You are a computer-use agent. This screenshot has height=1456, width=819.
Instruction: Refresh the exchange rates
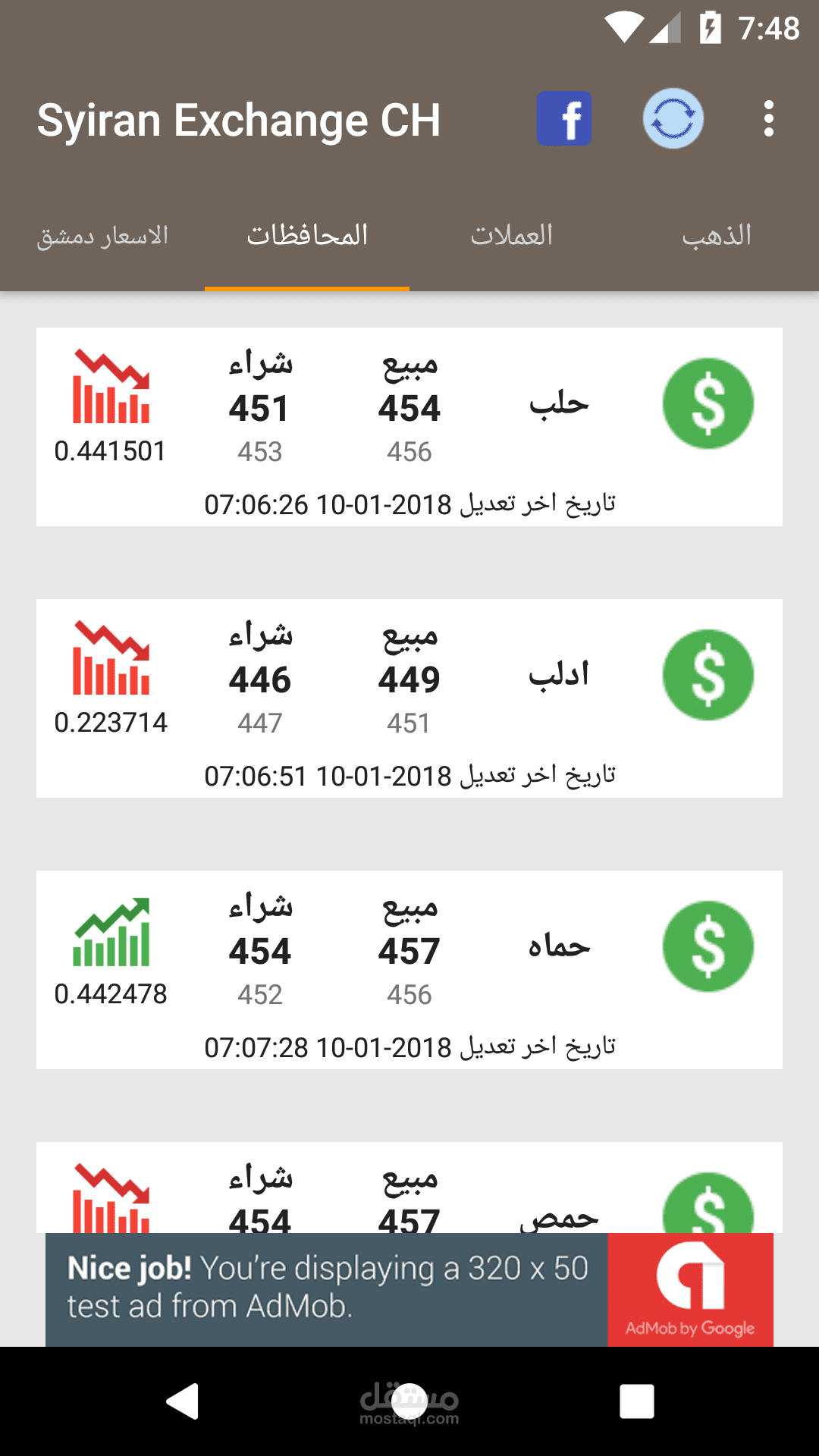point(673,118)
